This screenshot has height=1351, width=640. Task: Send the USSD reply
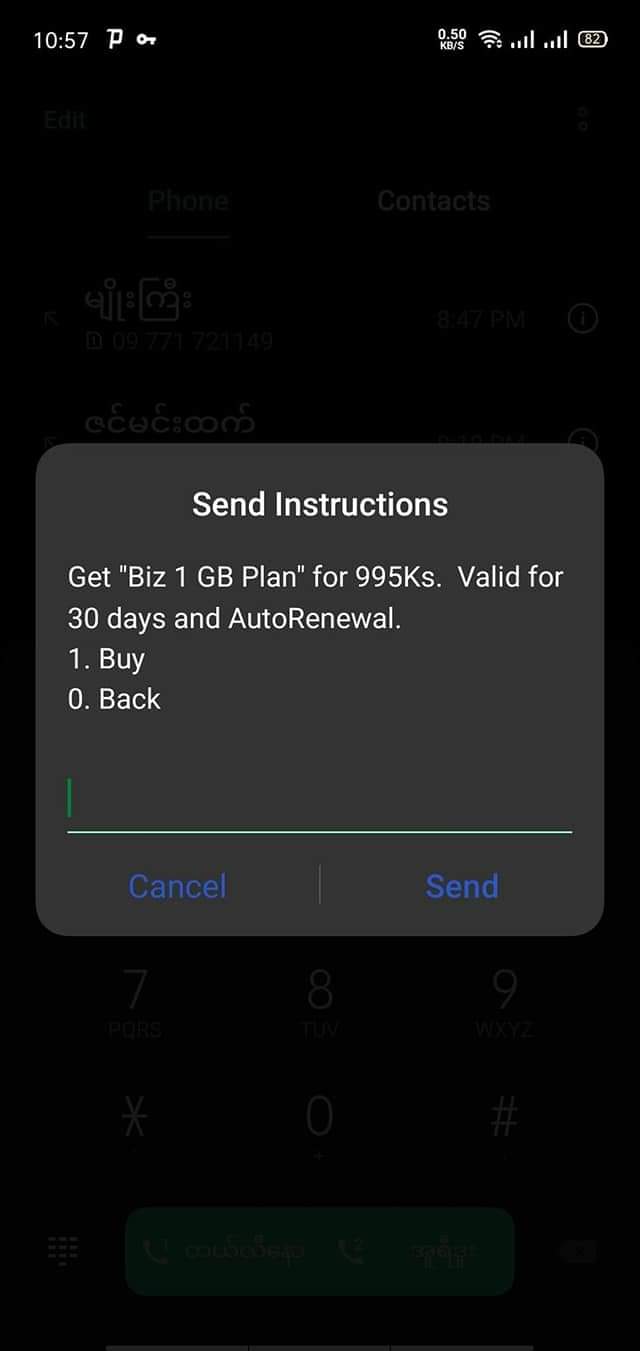click(461, 886)
